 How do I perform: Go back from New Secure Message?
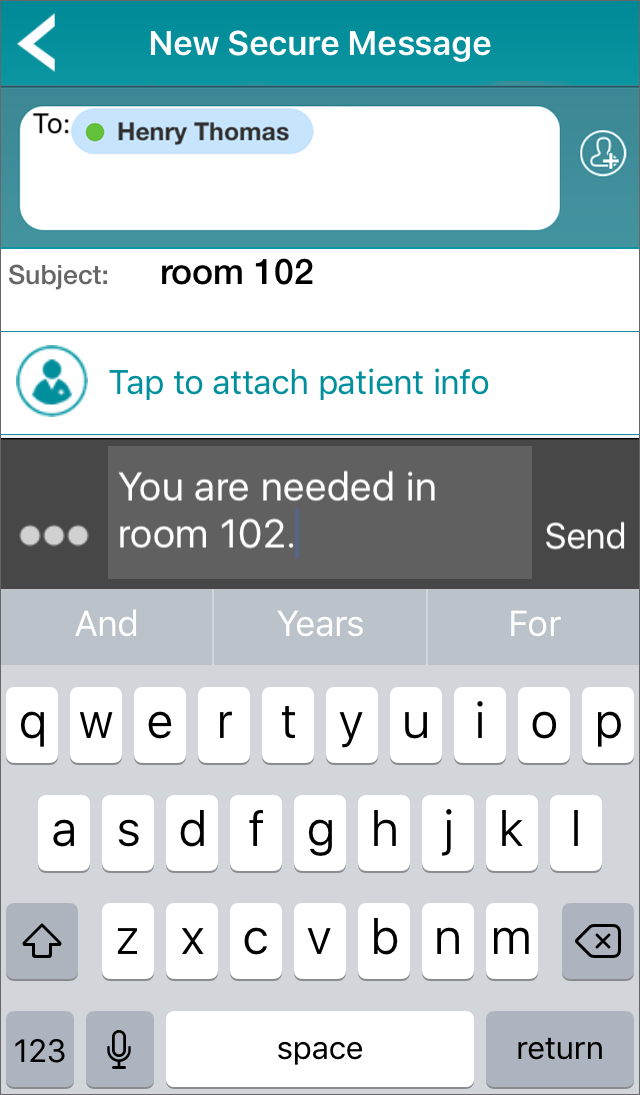(x=38, y=42)
